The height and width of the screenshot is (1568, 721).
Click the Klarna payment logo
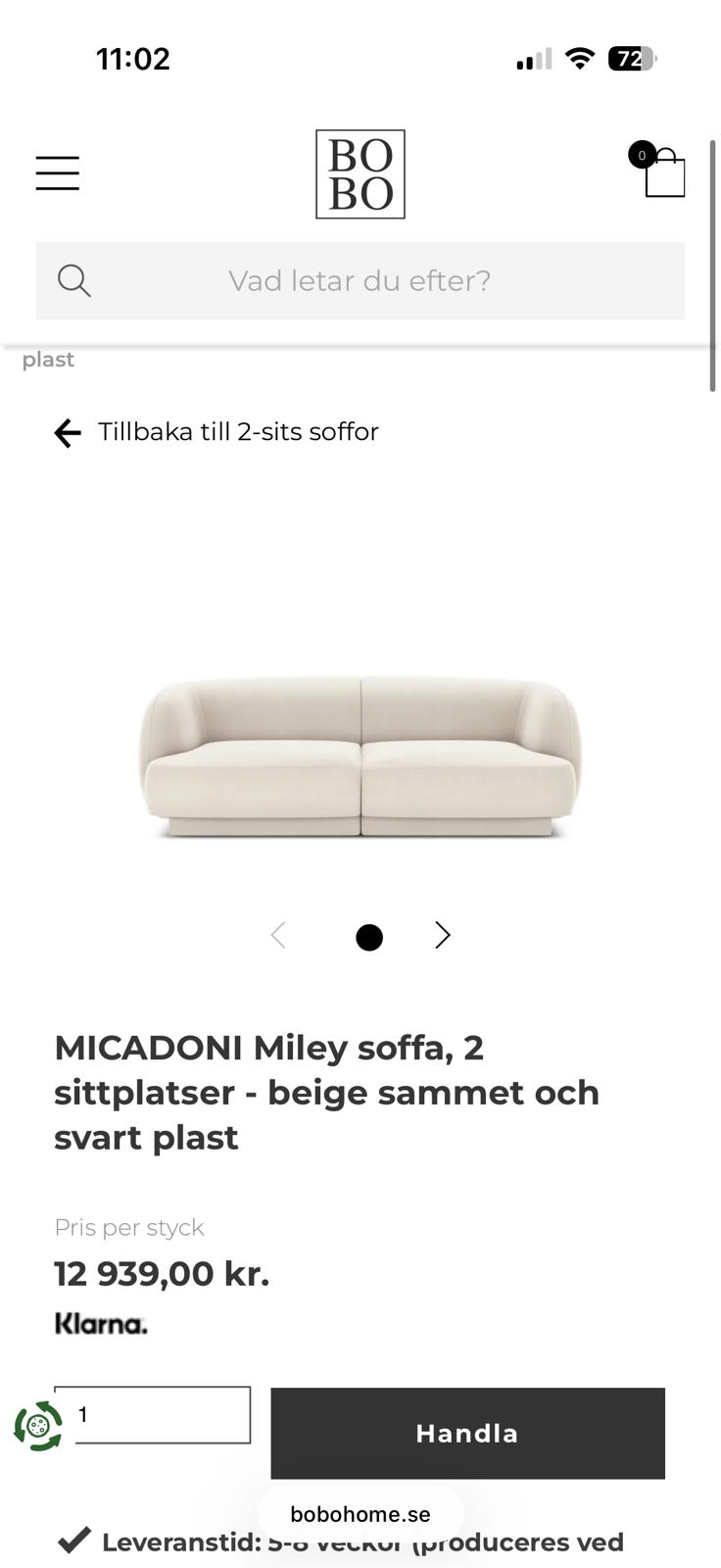(x=100, y=1324)
